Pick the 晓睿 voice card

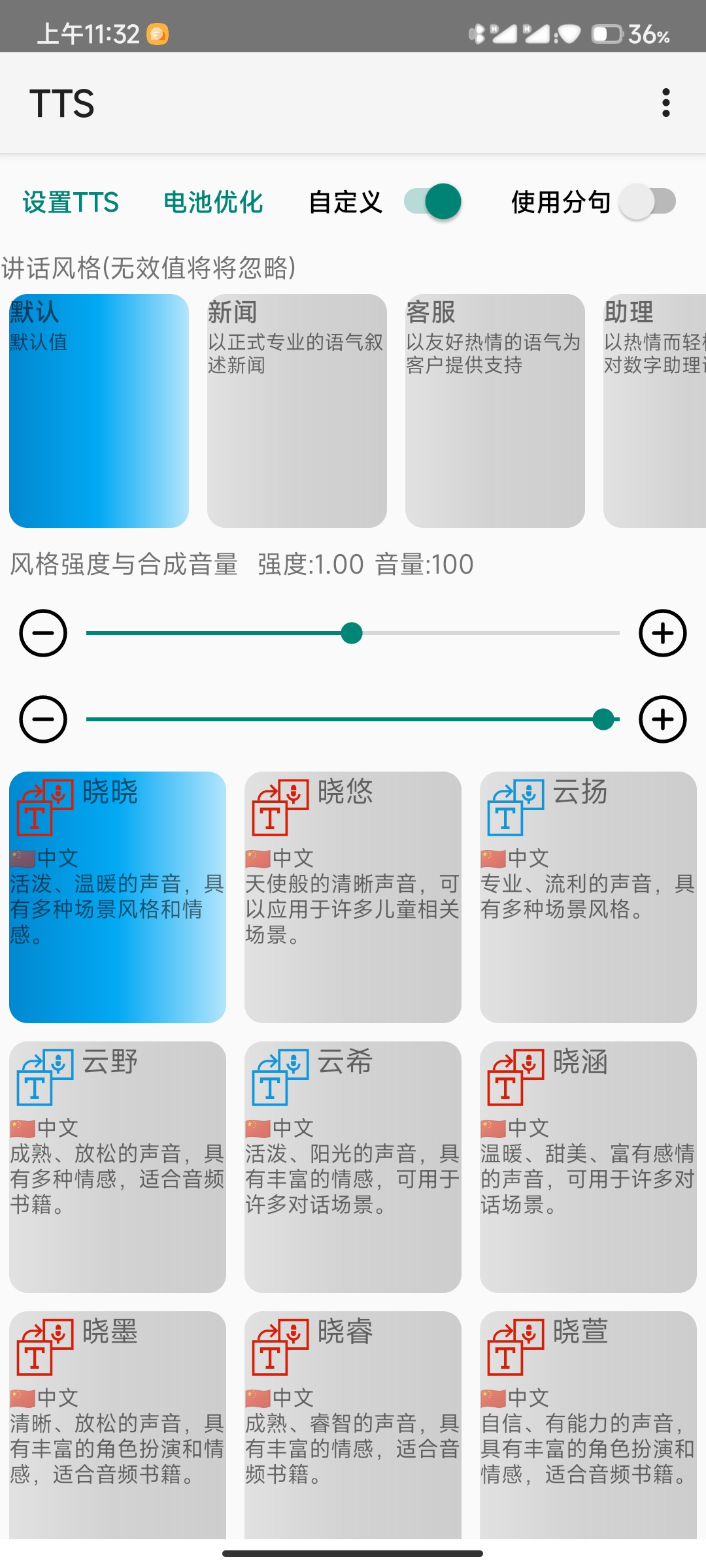pyautogui.click(x=353, y=1424)
